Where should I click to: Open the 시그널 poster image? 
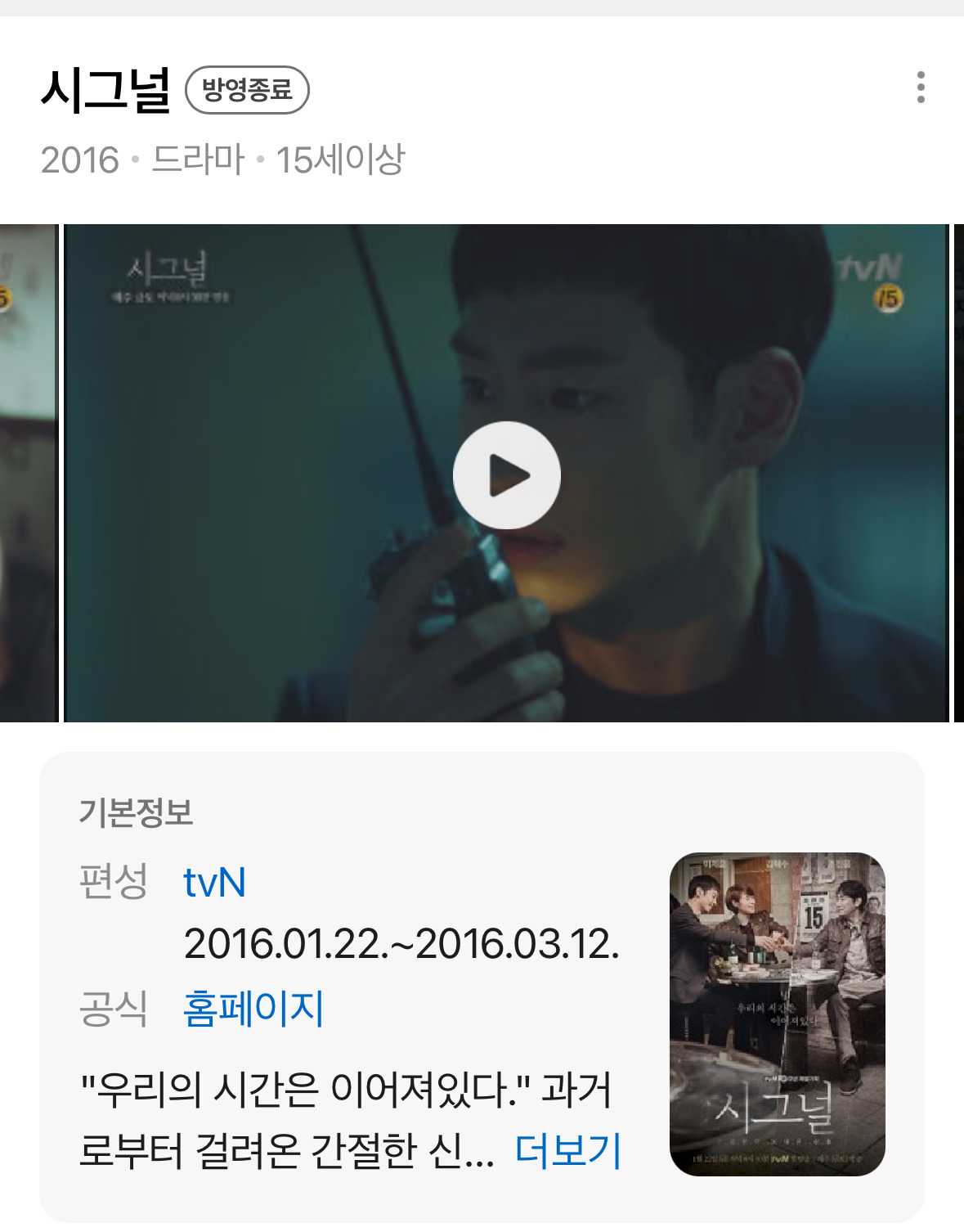[x=777, y=1014]
